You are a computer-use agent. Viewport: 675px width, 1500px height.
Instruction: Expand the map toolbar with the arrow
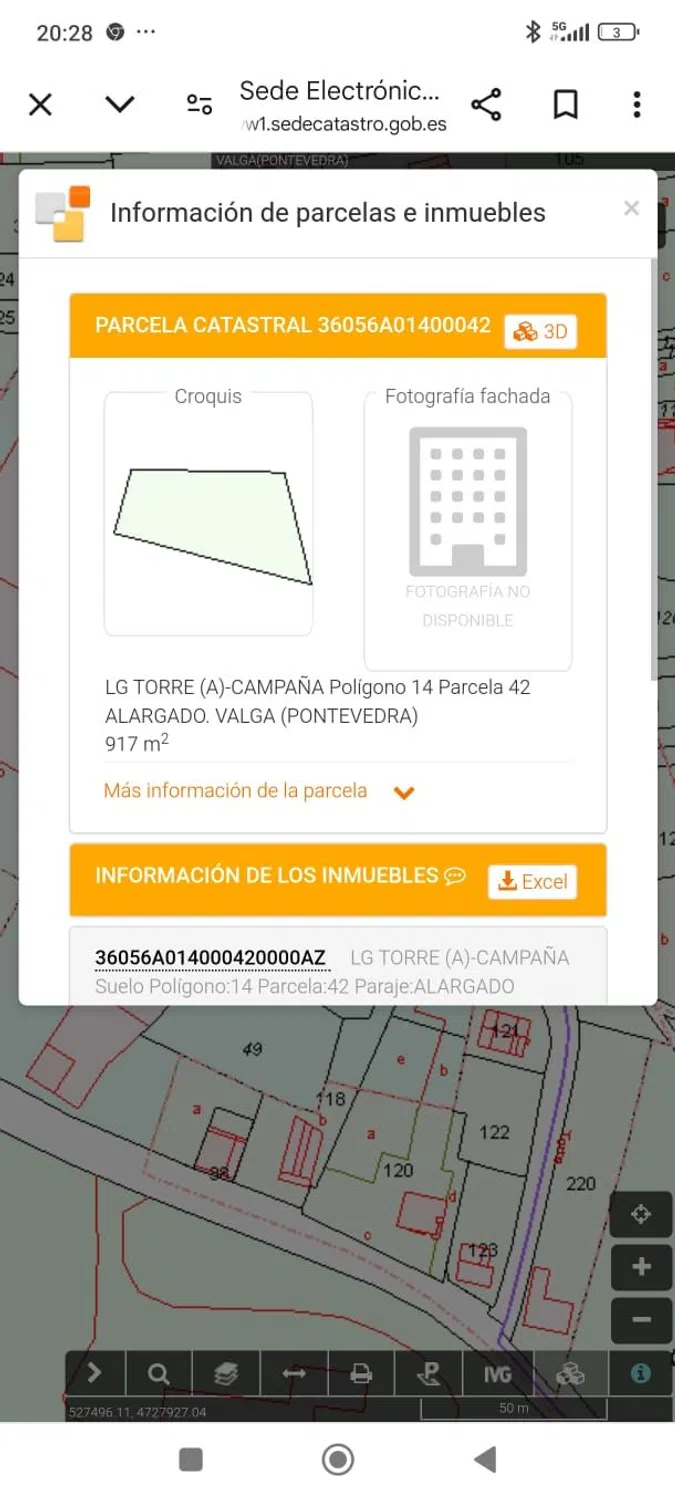93,1373
